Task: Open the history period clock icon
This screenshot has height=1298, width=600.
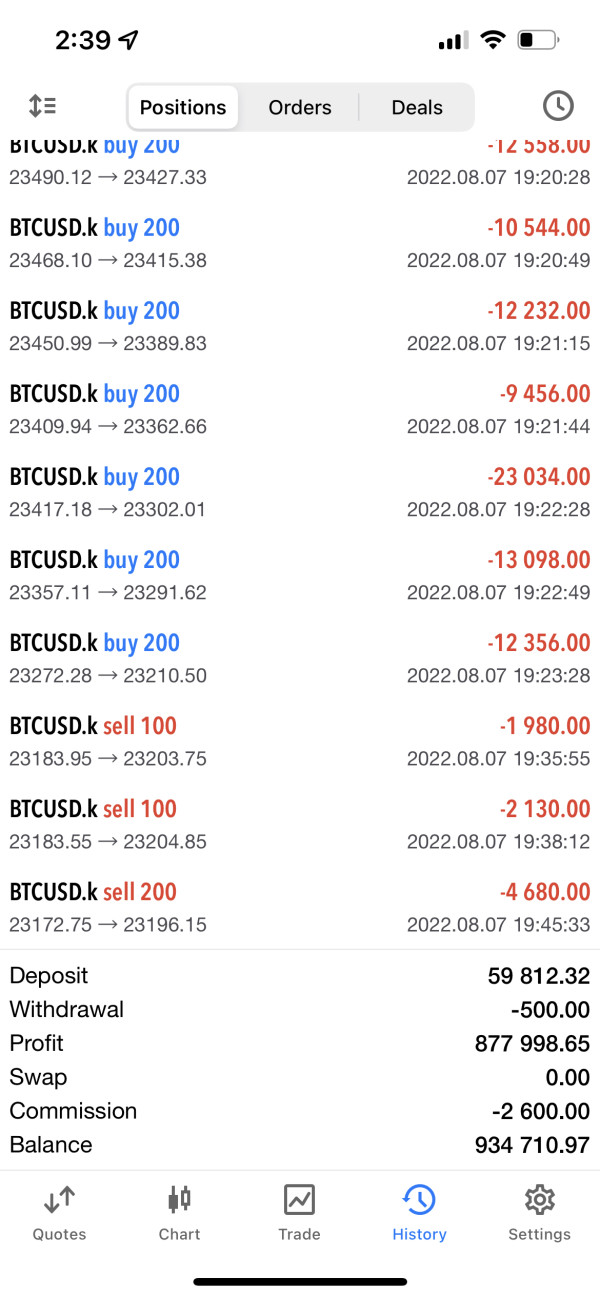Action: coord(557,106)
